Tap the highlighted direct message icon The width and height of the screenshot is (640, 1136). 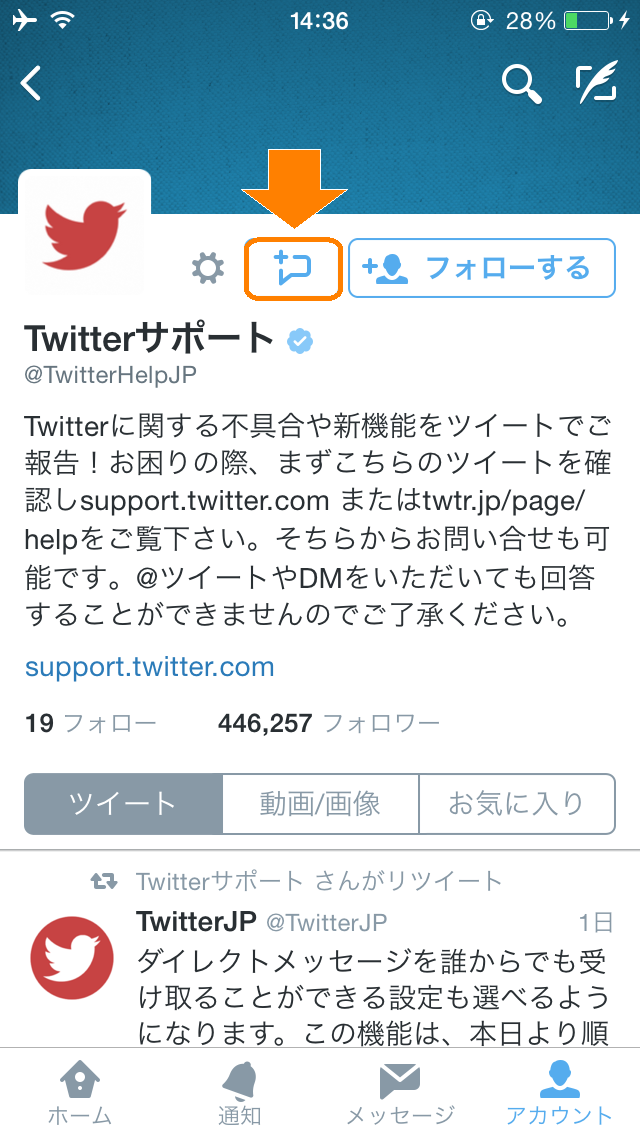pos(293,268)
